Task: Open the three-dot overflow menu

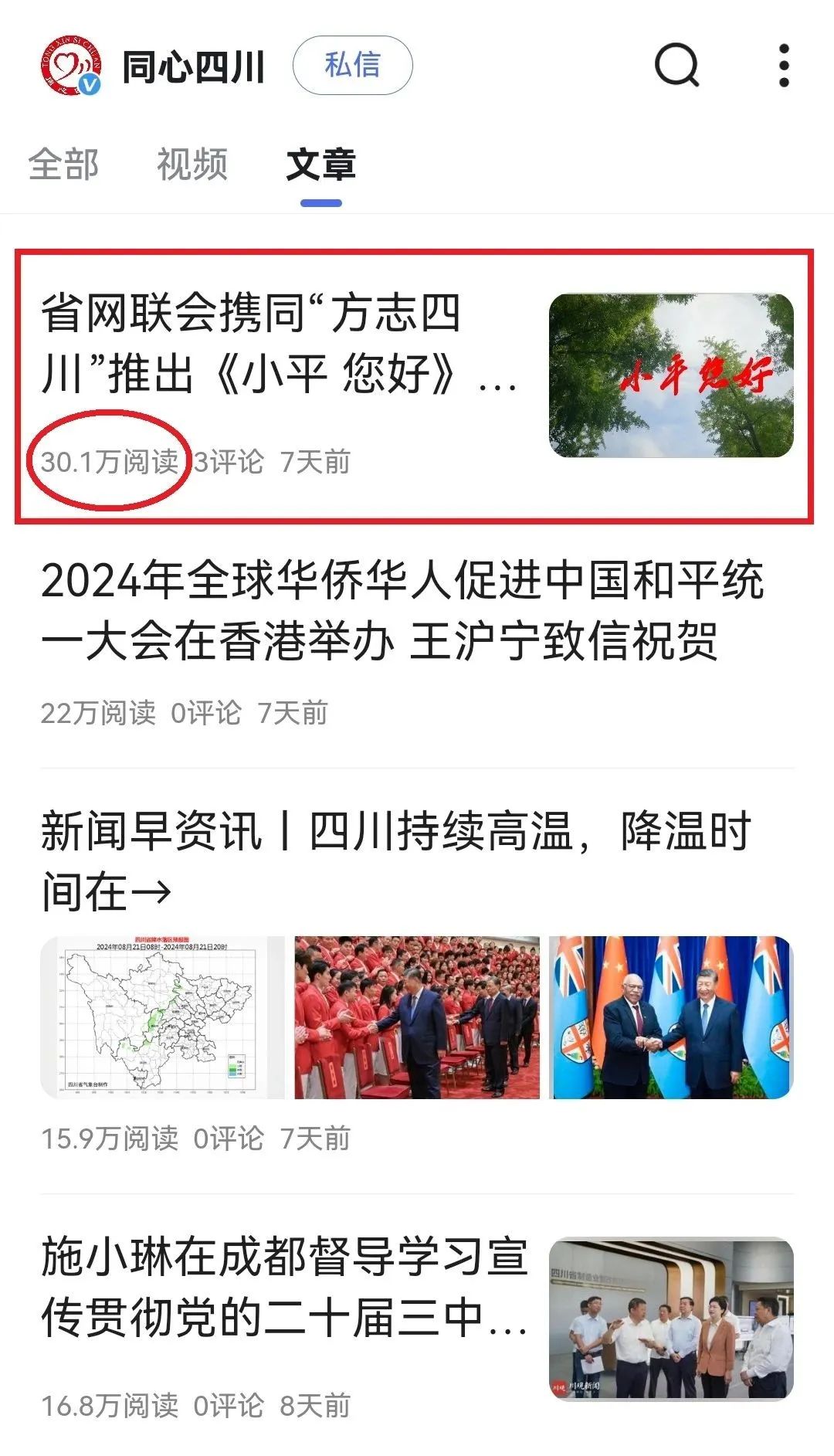Action: pyautogui.click(x=784, y=66)
